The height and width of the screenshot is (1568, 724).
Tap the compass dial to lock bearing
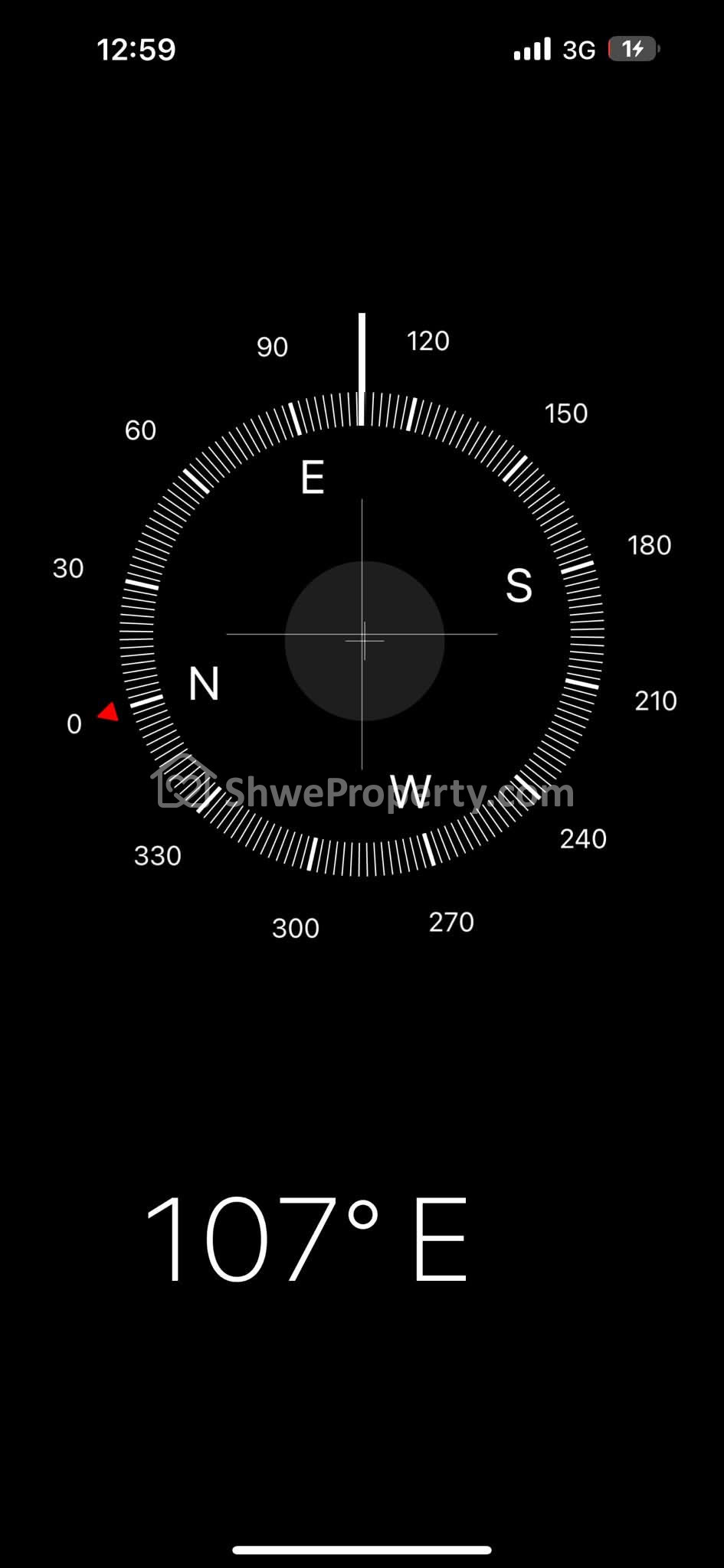click(x=362, y=634)
